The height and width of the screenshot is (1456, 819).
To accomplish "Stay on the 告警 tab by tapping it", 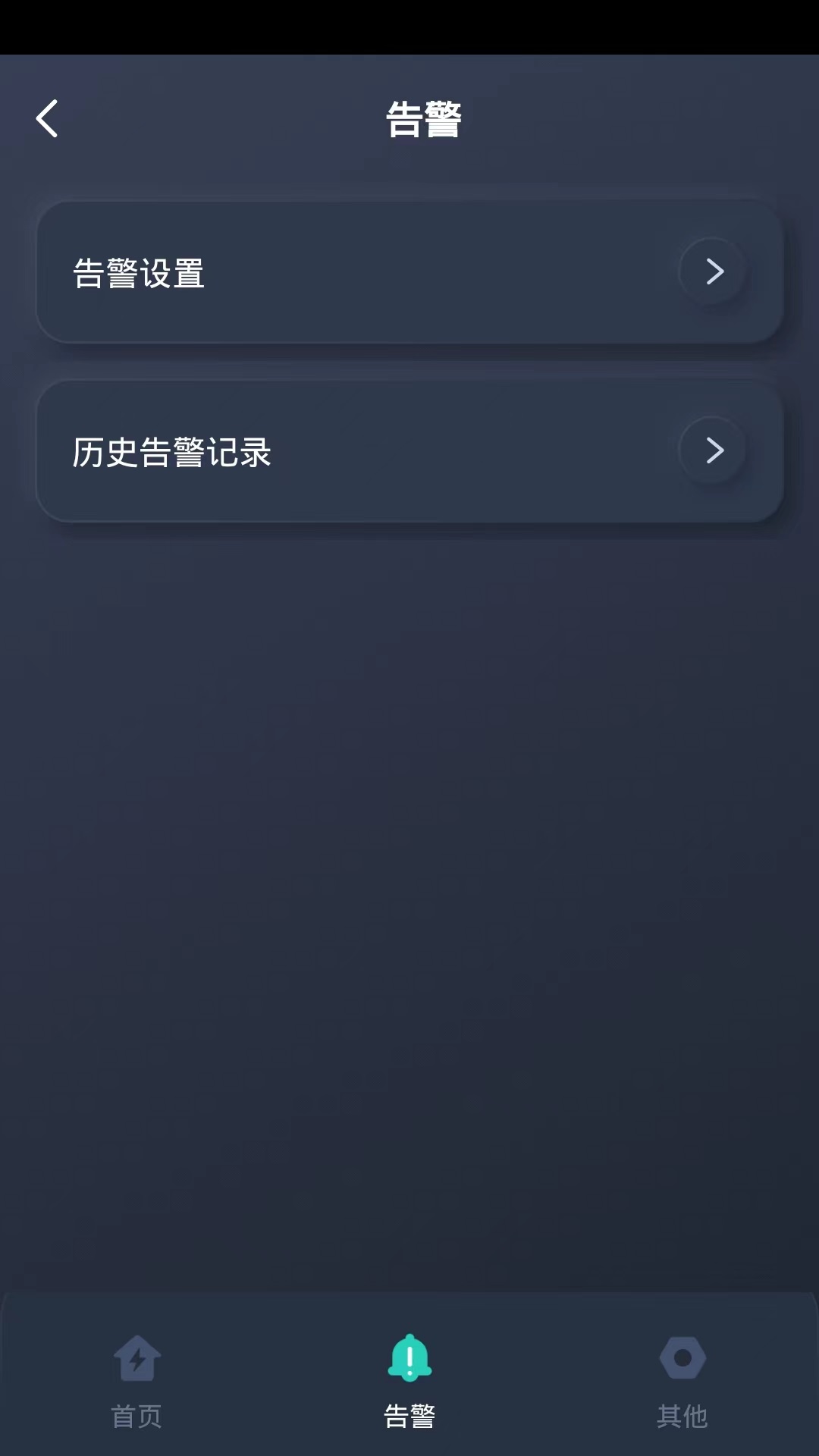I will tap(409, 1380).
